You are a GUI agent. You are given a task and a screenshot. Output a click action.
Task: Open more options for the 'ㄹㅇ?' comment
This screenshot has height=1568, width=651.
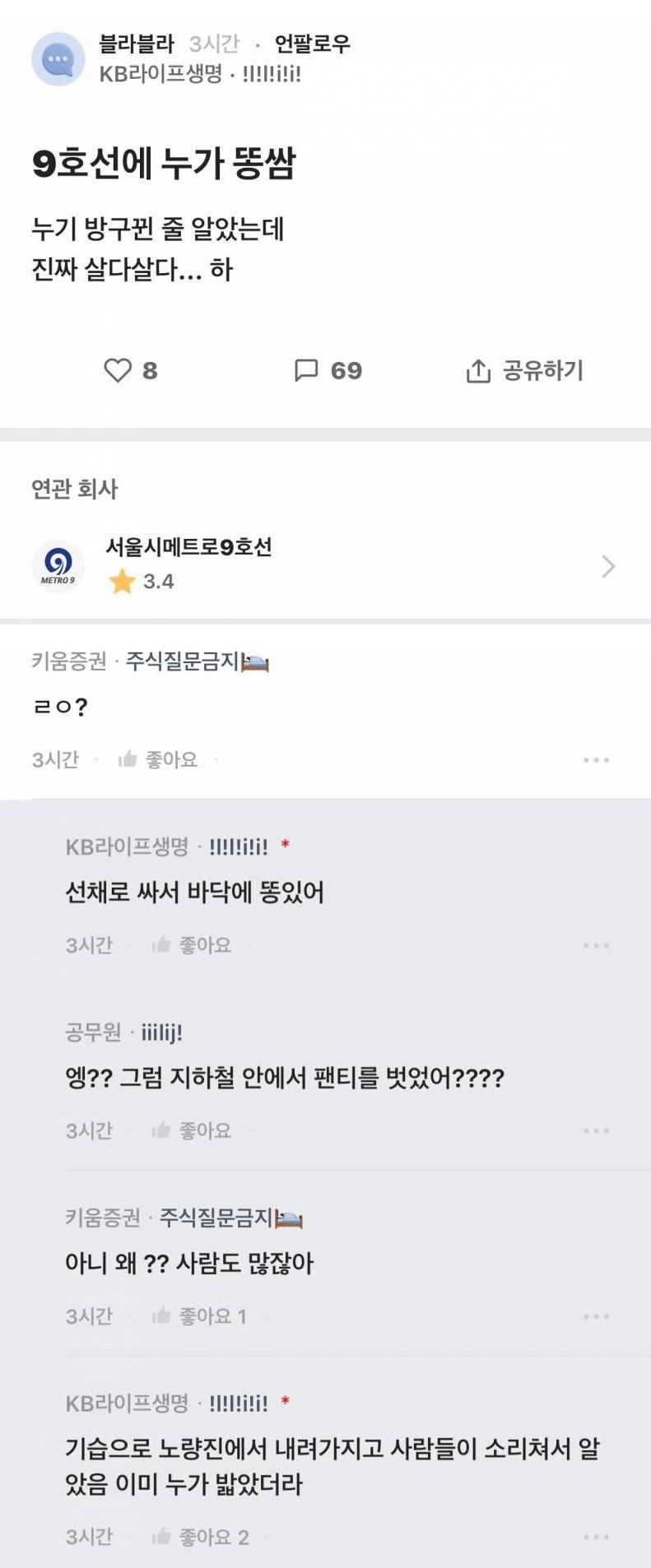click(x=596, y=759)
